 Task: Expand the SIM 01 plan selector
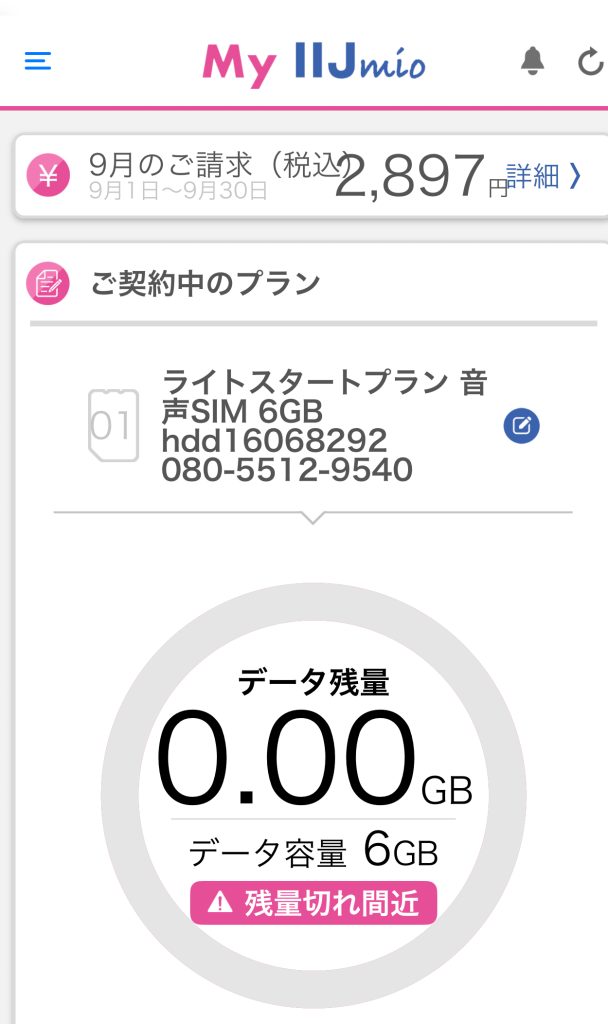(313, 516)
